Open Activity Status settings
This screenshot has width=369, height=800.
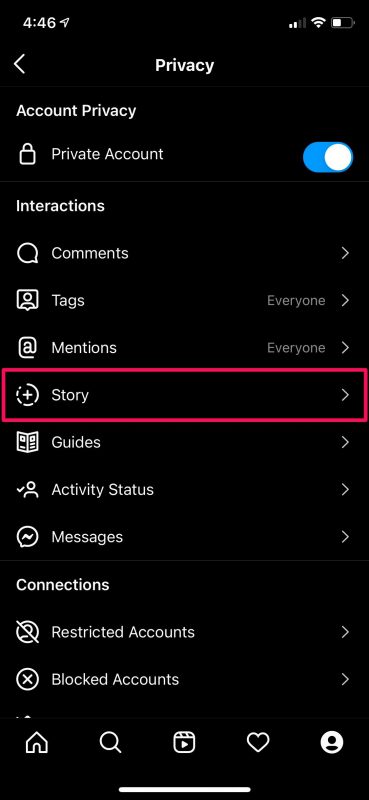pyautogui.click(x=184, y=490)
